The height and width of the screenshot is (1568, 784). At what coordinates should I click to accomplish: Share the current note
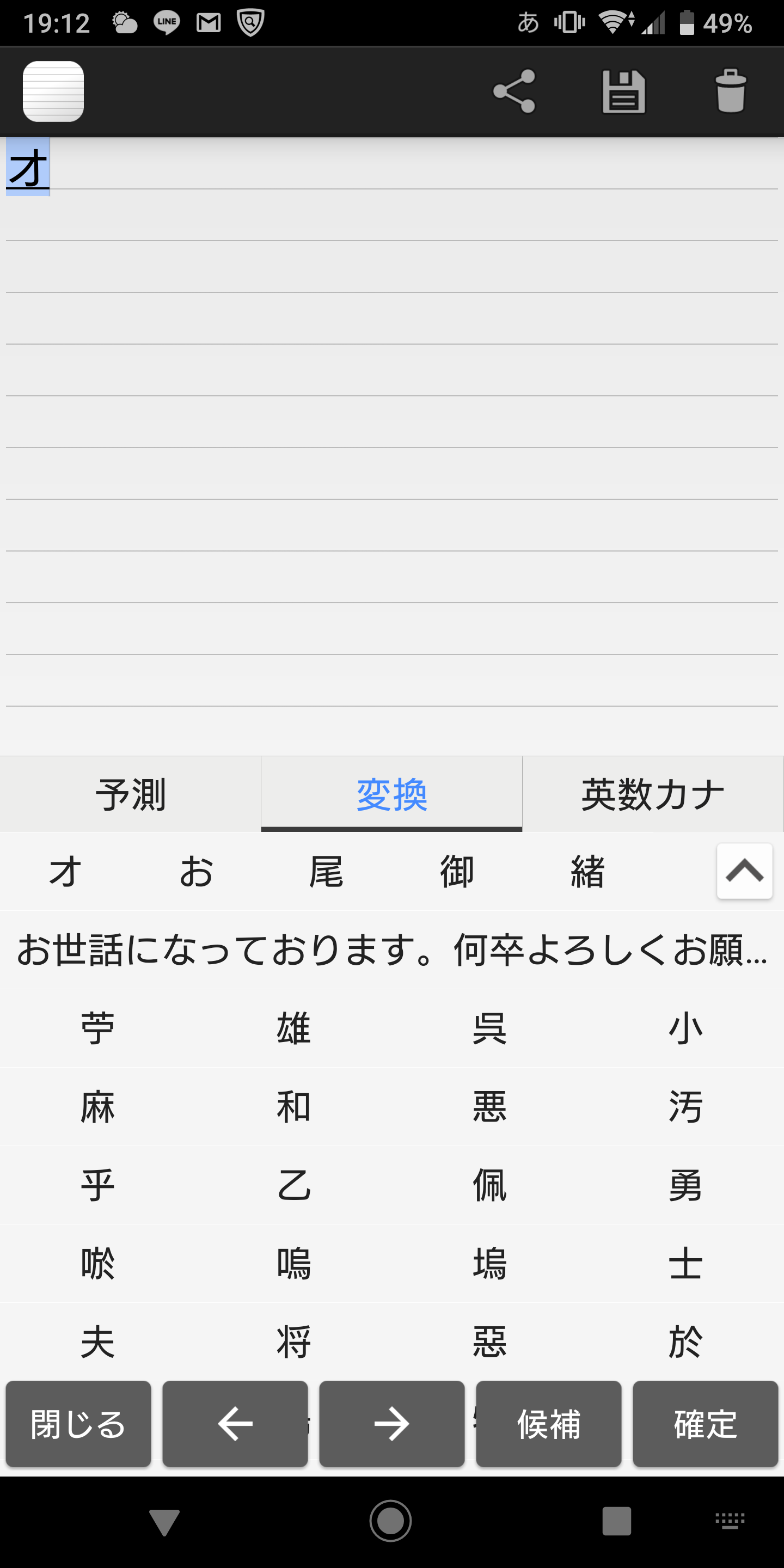point(514,91)
